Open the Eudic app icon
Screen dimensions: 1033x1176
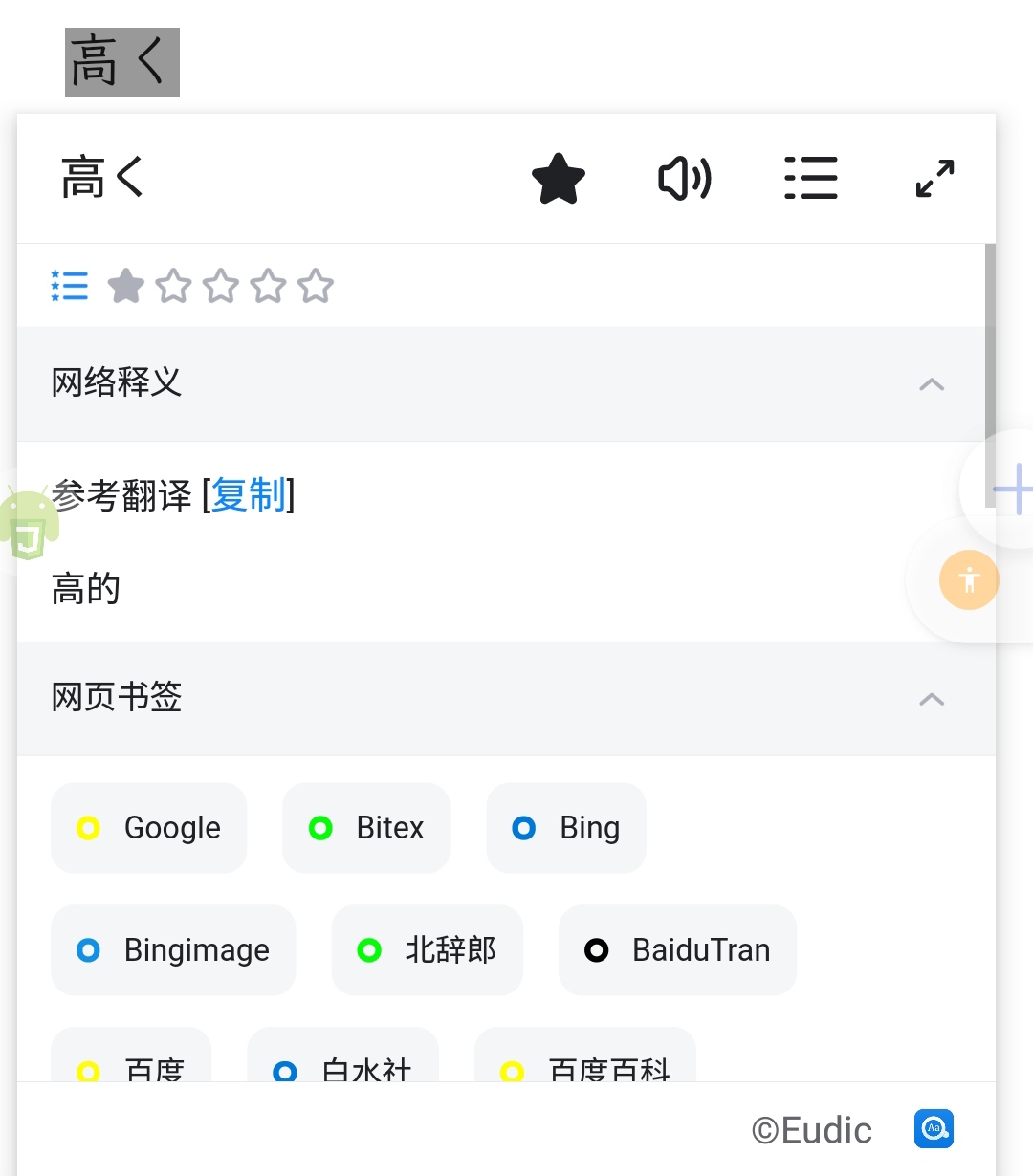click(934, 1129)
